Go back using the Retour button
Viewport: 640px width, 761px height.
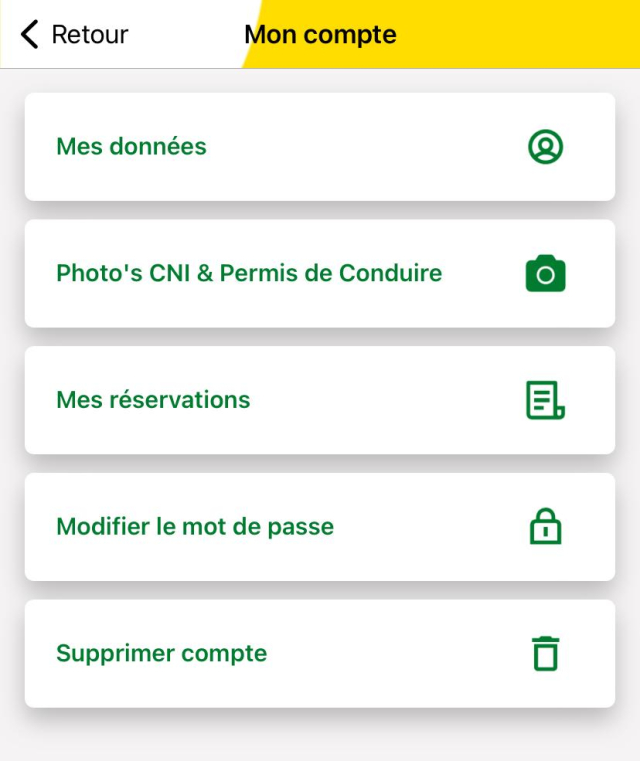74,35
